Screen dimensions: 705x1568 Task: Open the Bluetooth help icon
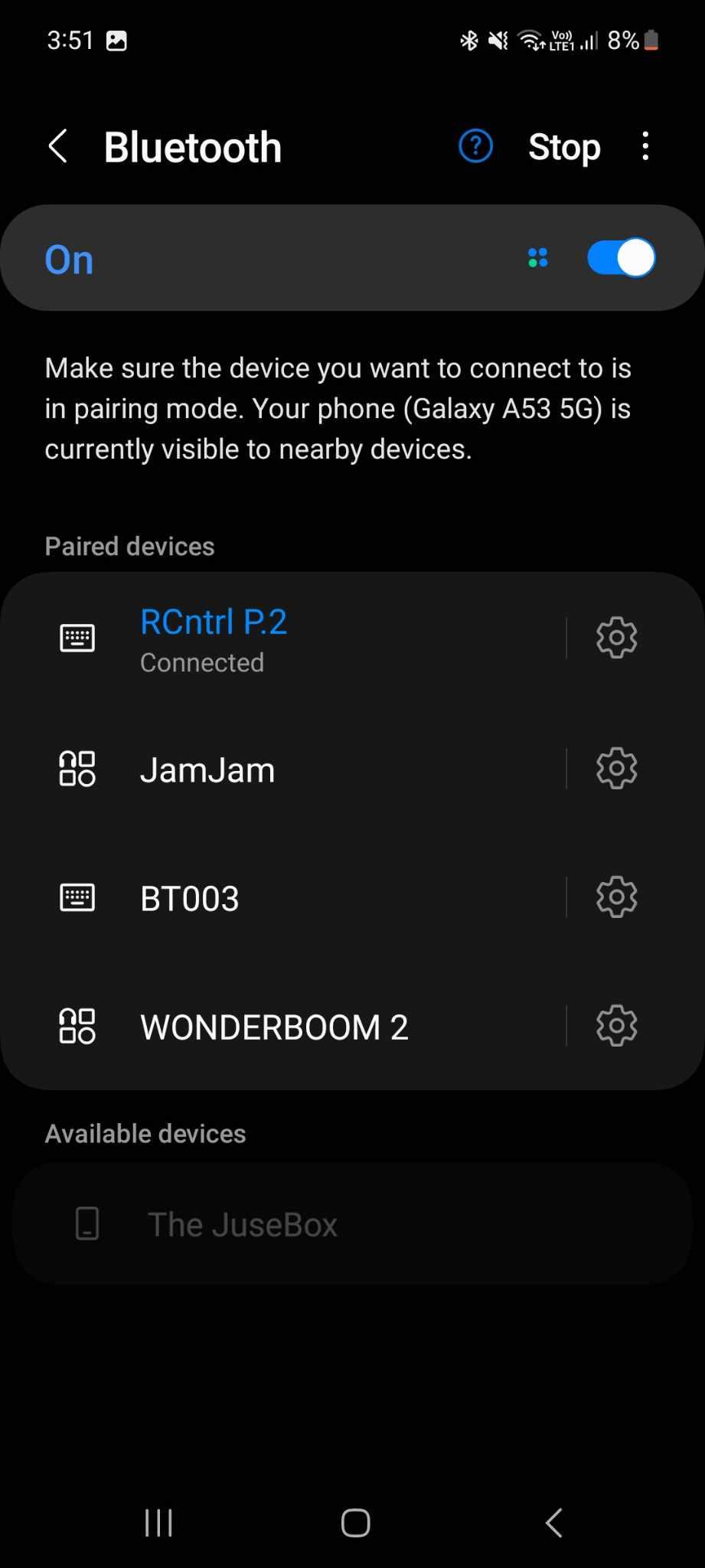(475, 146)
